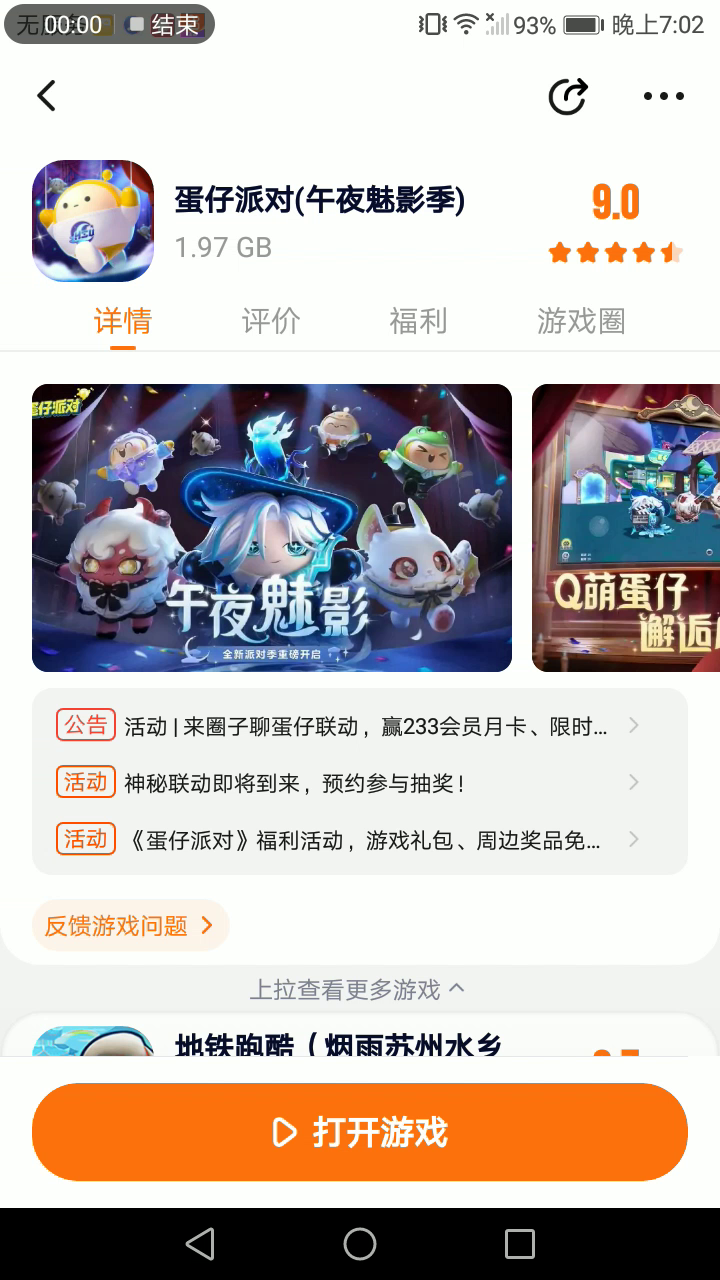The width and height of the screenshot is (720, 1280).
Task: Open the system recent apps button
Action: pos(520,1244)
